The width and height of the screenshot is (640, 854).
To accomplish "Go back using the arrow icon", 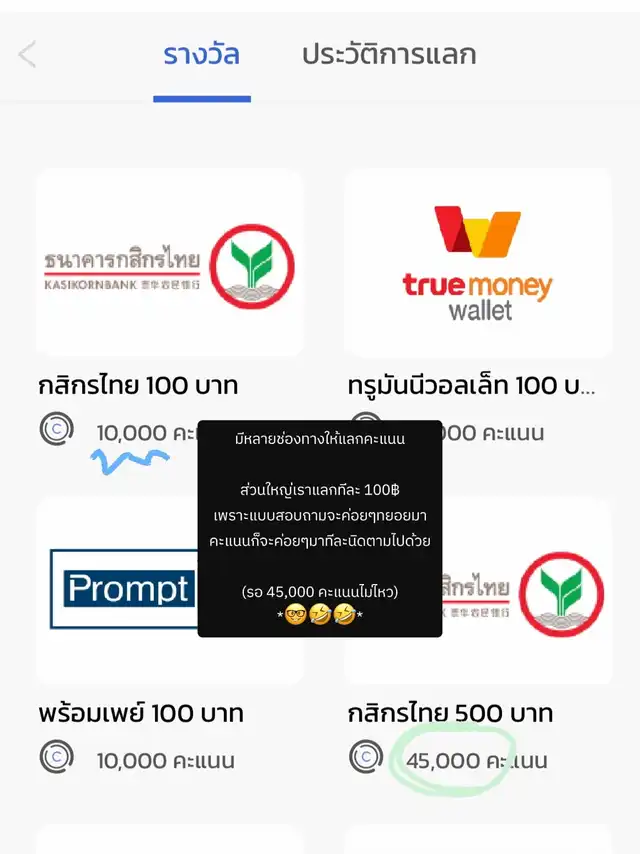I will (x=28, y=55).
